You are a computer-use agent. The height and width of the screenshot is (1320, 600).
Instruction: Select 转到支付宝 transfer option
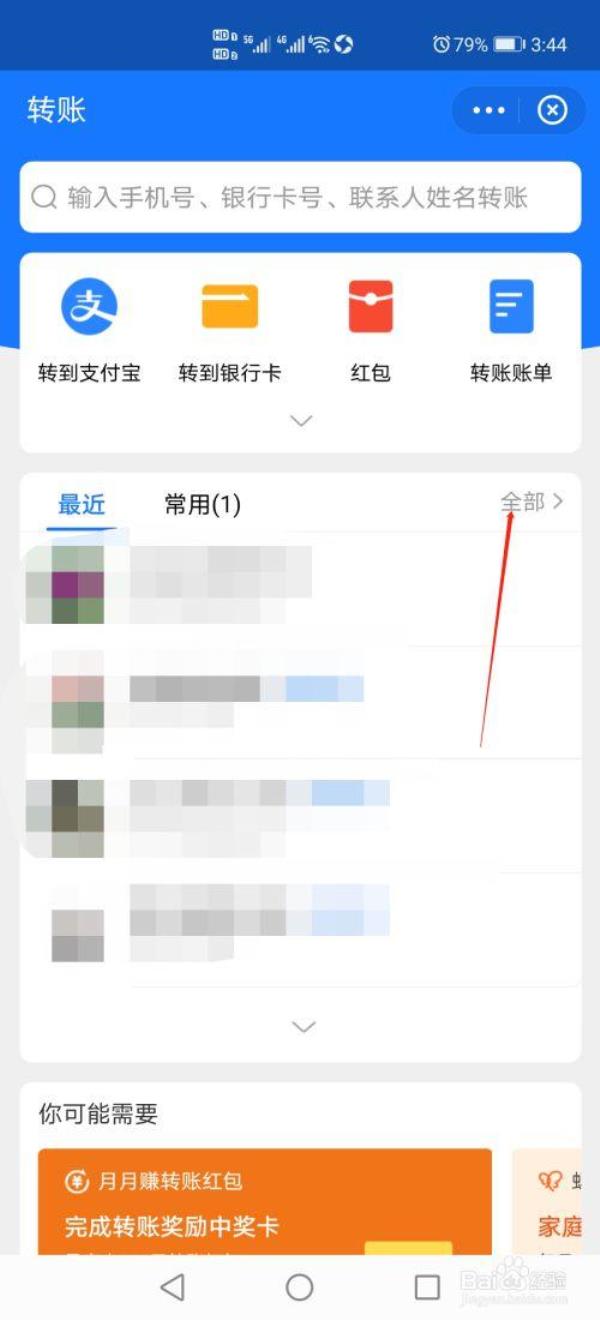[x=89, y=330]
